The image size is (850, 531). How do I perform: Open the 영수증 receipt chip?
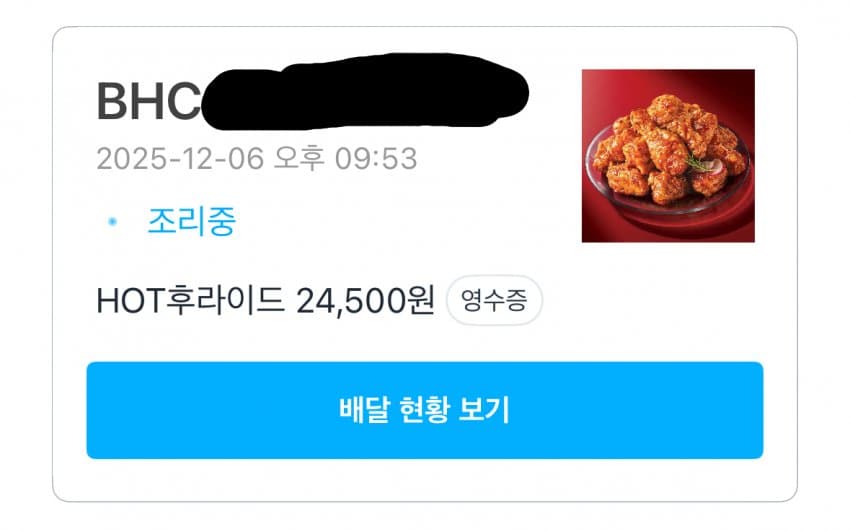(x=493, y=301)
